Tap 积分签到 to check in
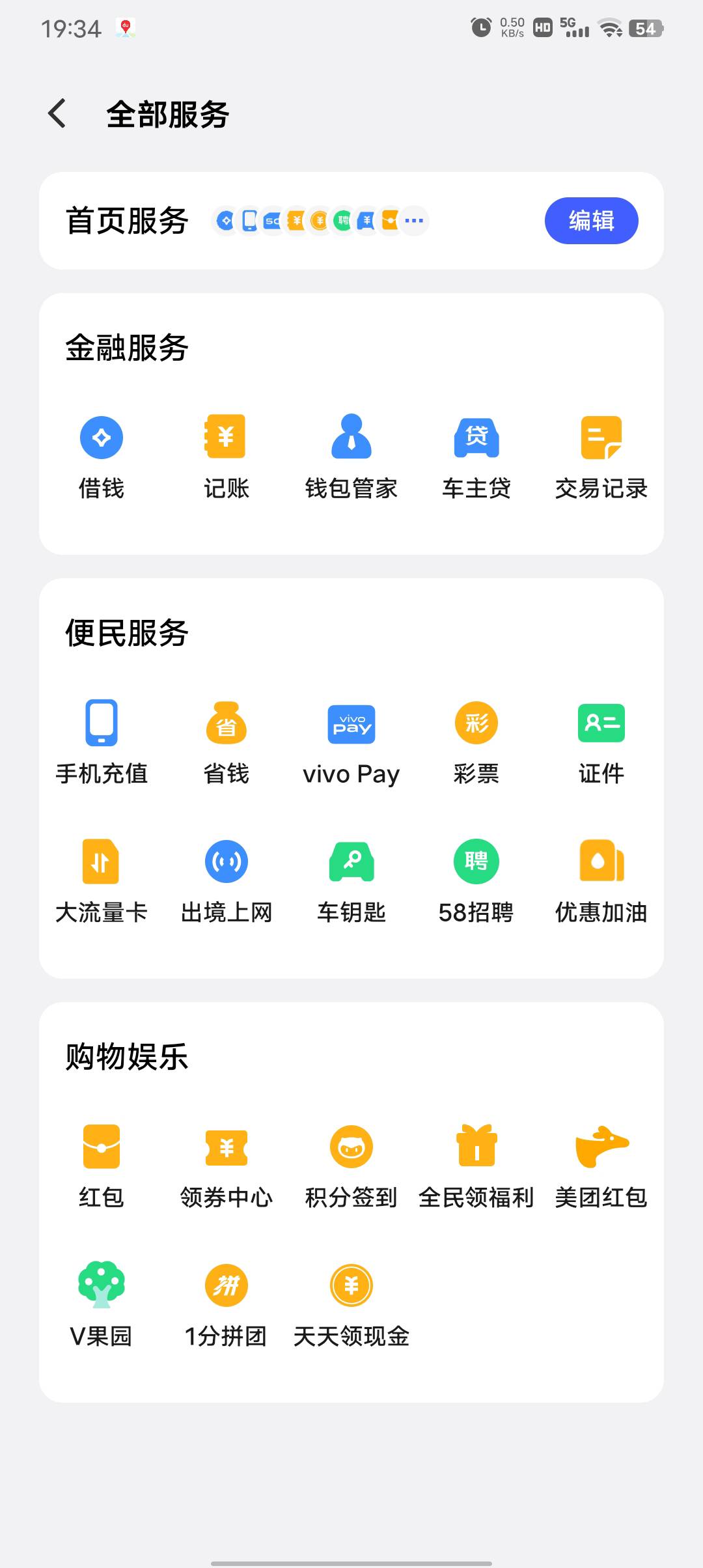 pos(351,1147)
